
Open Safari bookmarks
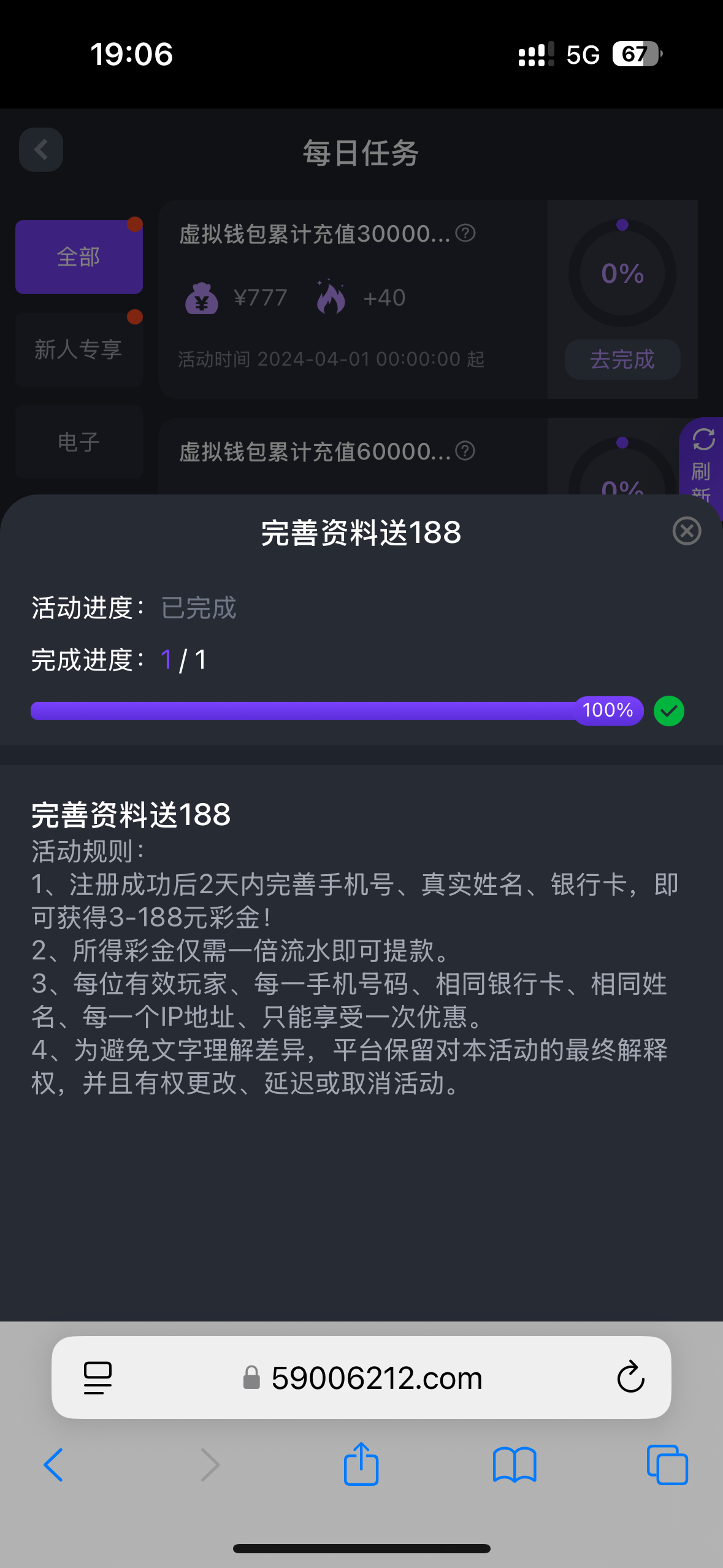515,1465
